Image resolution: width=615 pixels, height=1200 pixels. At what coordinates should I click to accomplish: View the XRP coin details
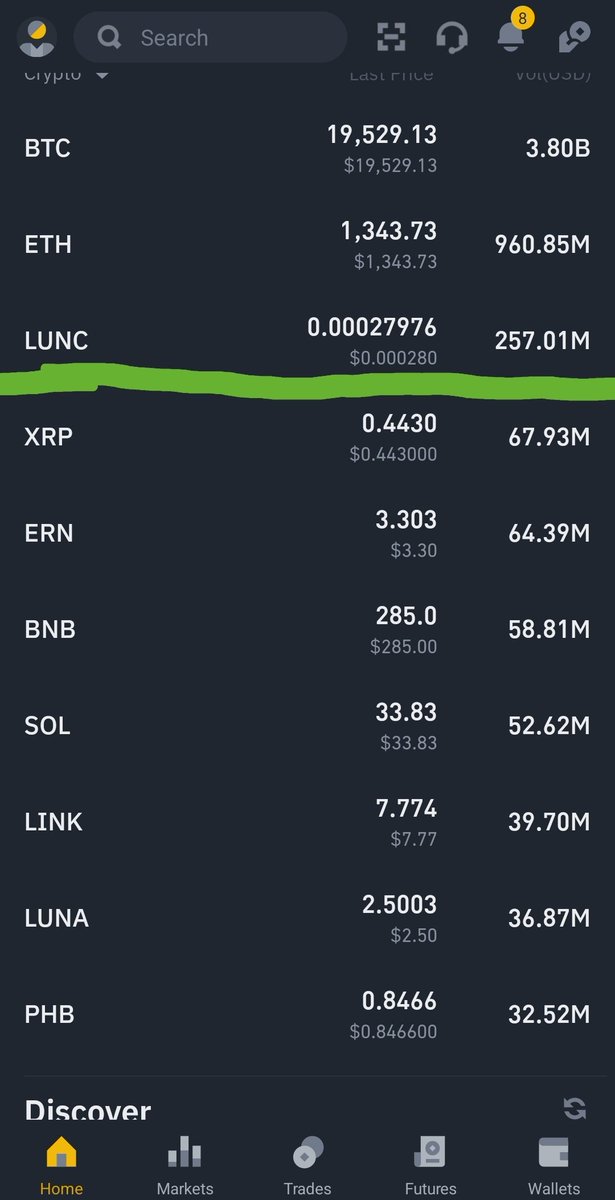coord(307,437)
